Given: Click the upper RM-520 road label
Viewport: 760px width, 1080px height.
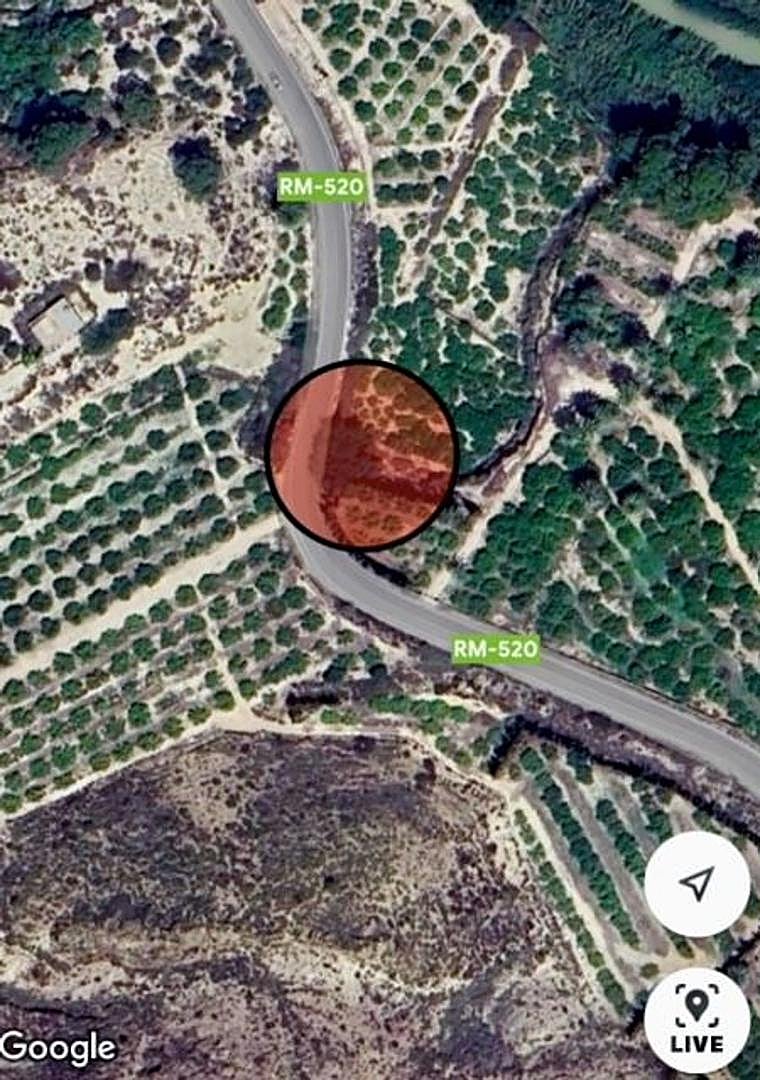Looking at the screenshot, I should [x=322, y=185].
